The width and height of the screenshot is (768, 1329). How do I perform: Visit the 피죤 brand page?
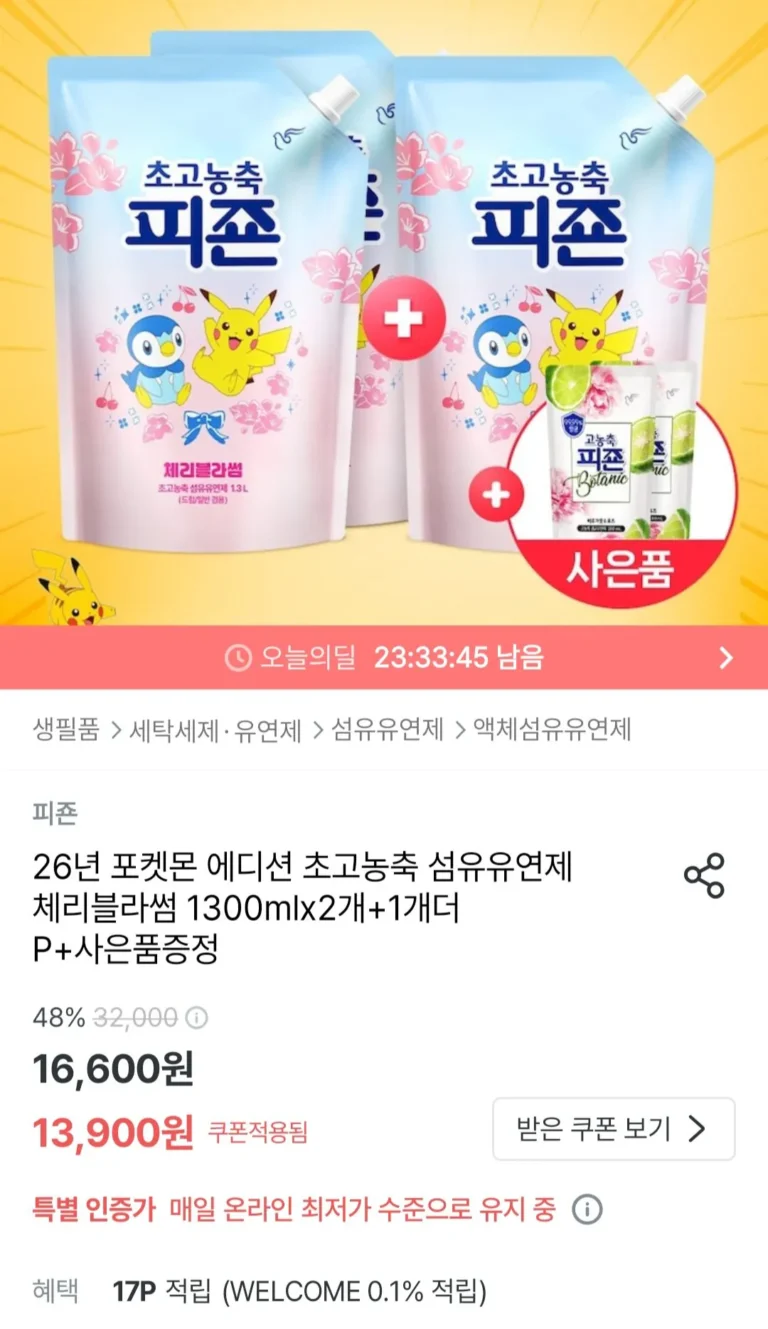point(55,813)
